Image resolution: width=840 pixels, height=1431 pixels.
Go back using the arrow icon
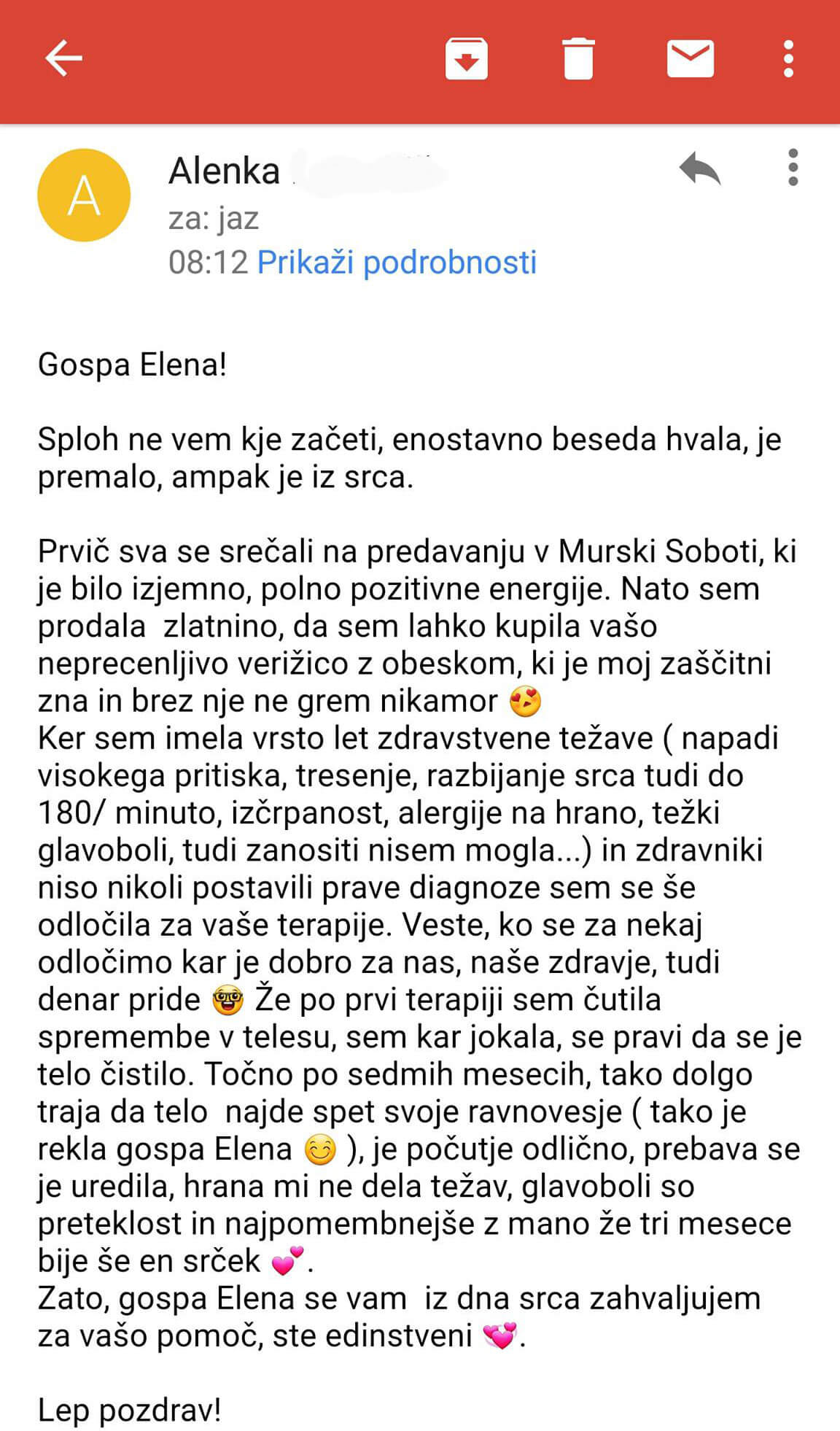tap(63, 58)
